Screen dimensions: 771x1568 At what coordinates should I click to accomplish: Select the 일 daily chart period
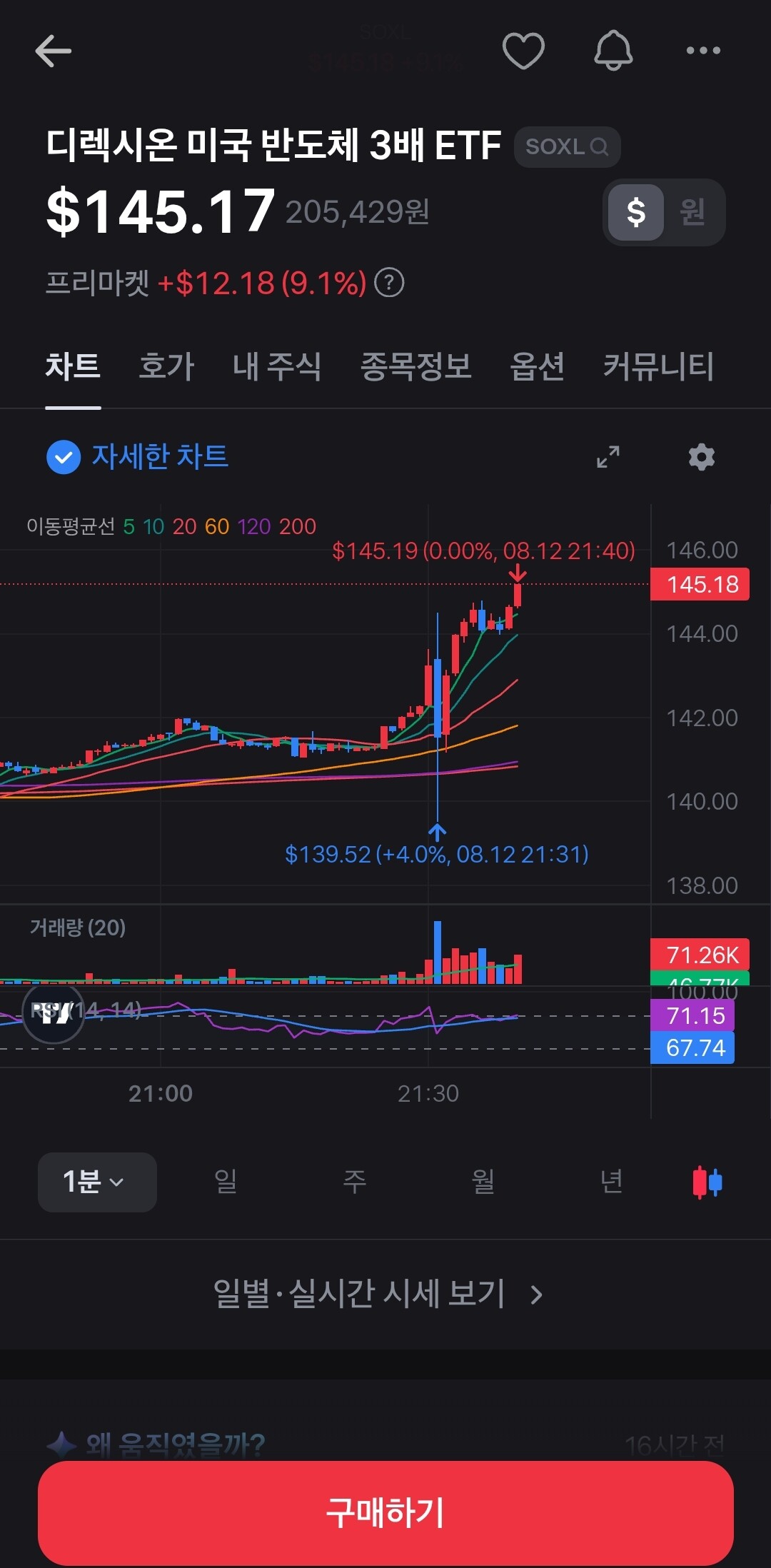click(x=226, y=1182)
